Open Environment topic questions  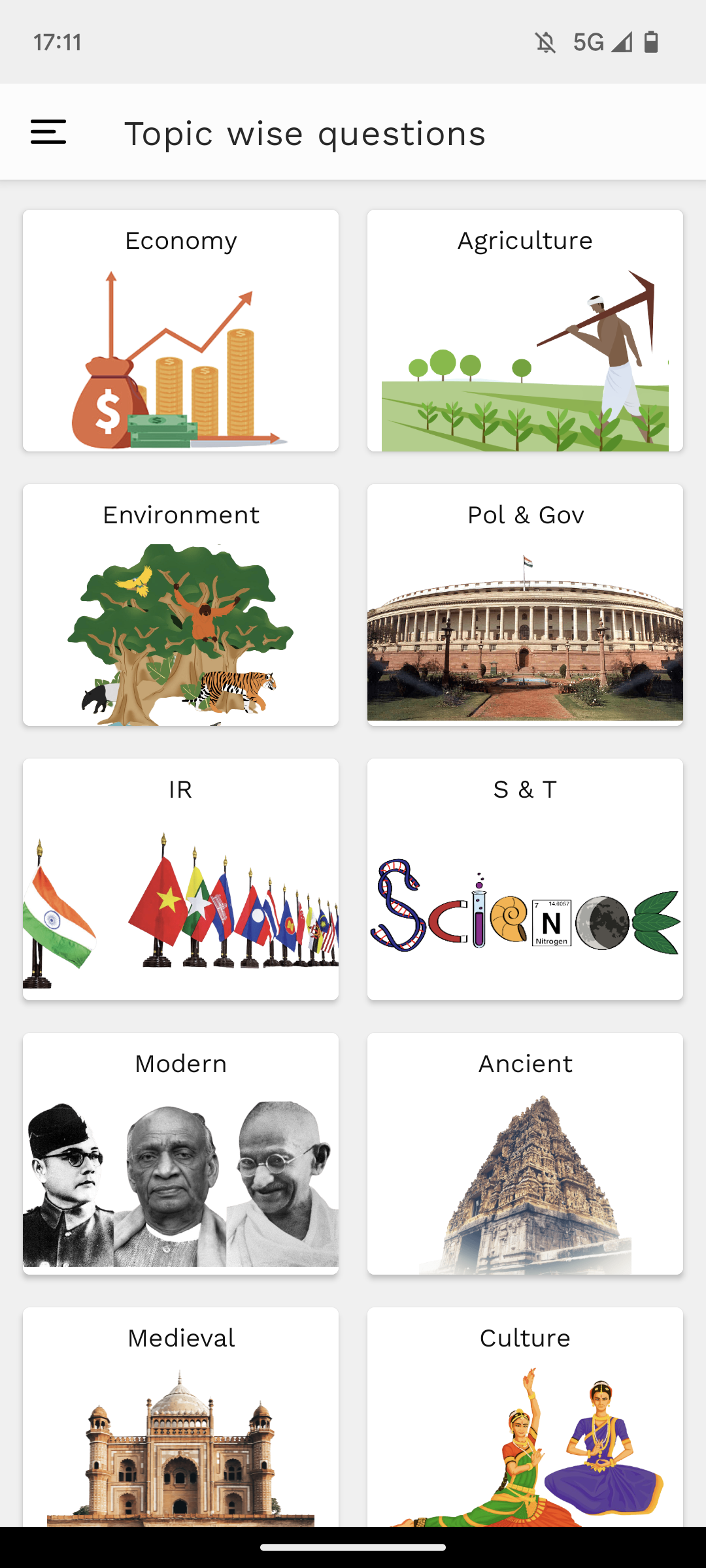pyautogui.click(x=180, y=605)
